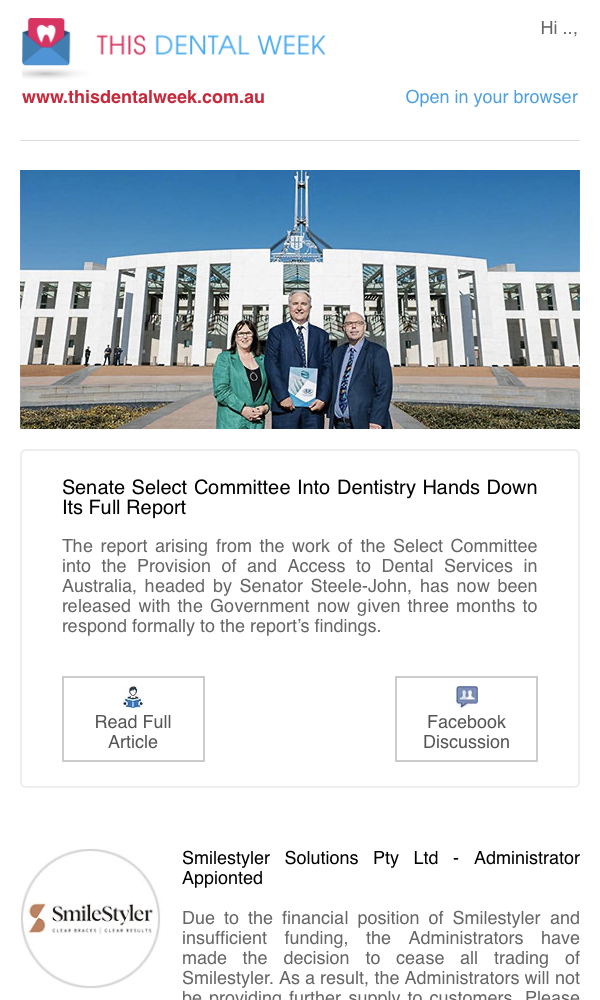Viewport: 600px width, 1000px height.
Task: Join the Facebook Discussion
Action: click(466, 719)
